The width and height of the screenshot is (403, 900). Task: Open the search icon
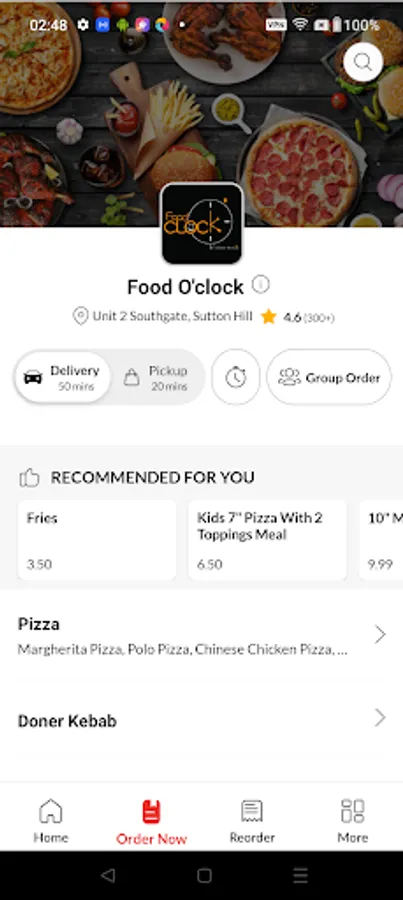363,61
